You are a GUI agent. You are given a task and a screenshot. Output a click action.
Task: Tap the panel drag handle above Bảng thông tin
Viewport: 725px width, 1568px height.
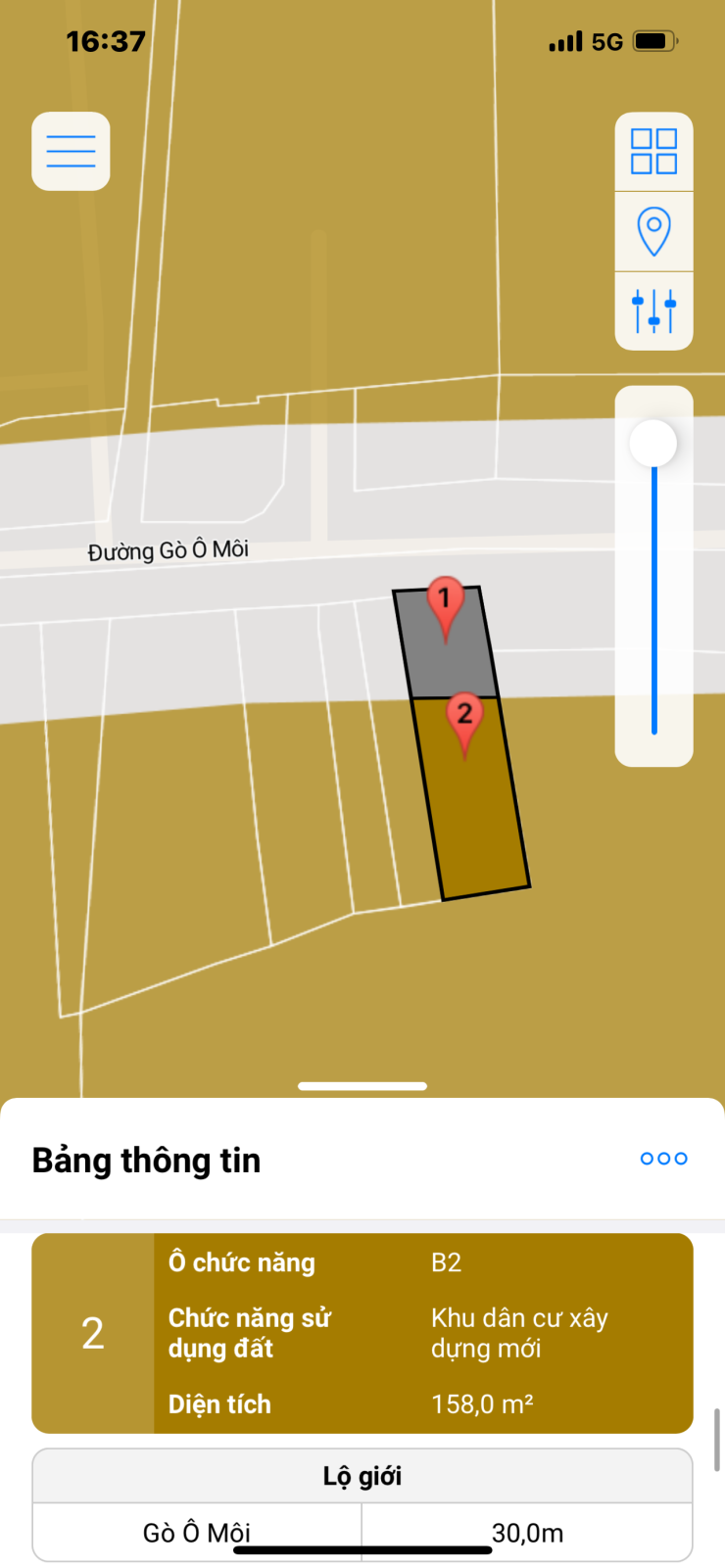pyautogui.click(x=362, y=1086)
